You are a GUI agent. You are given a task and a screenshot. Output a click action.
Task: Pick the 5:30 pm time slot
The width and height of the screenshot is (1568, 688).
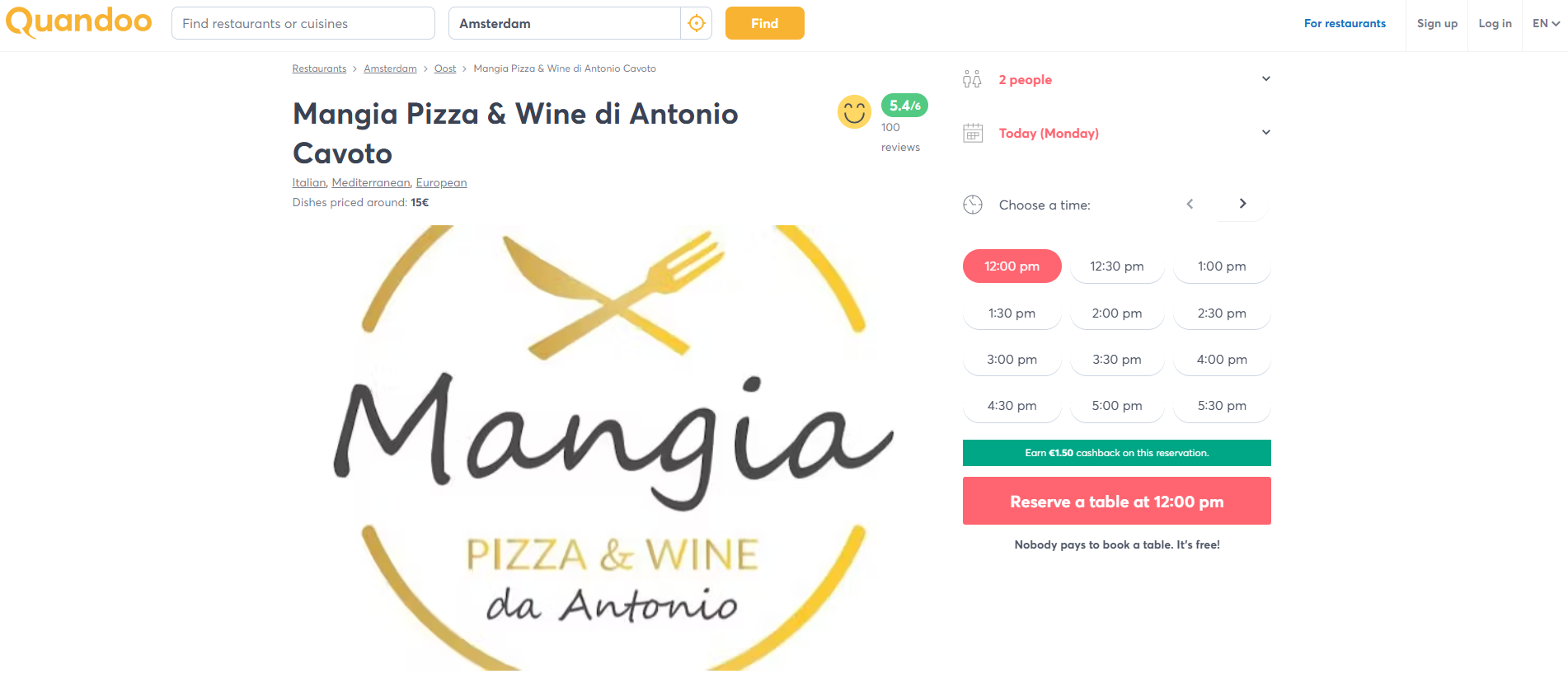click(1221, 405)
